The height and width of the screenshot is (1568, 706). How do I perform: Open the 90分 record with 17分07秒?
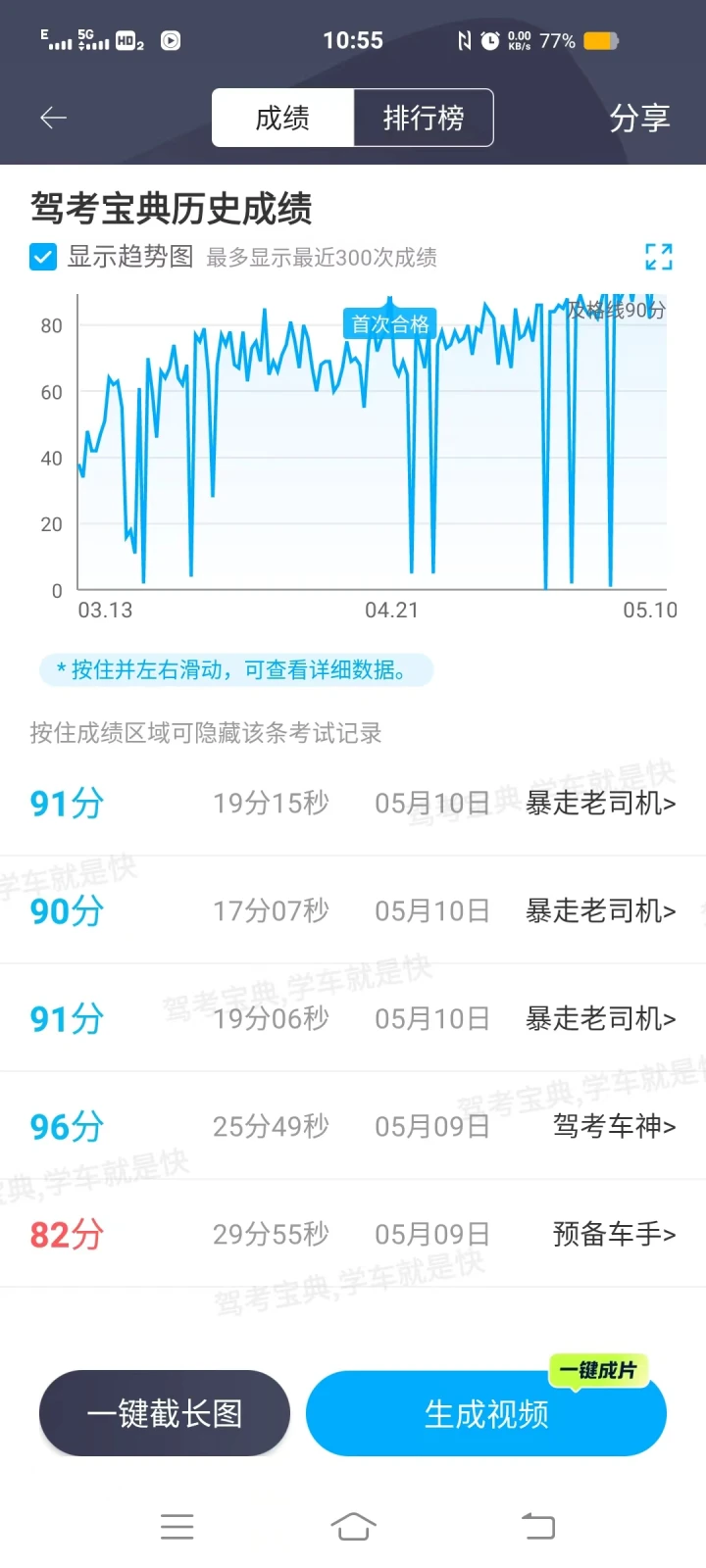[353, 910]
